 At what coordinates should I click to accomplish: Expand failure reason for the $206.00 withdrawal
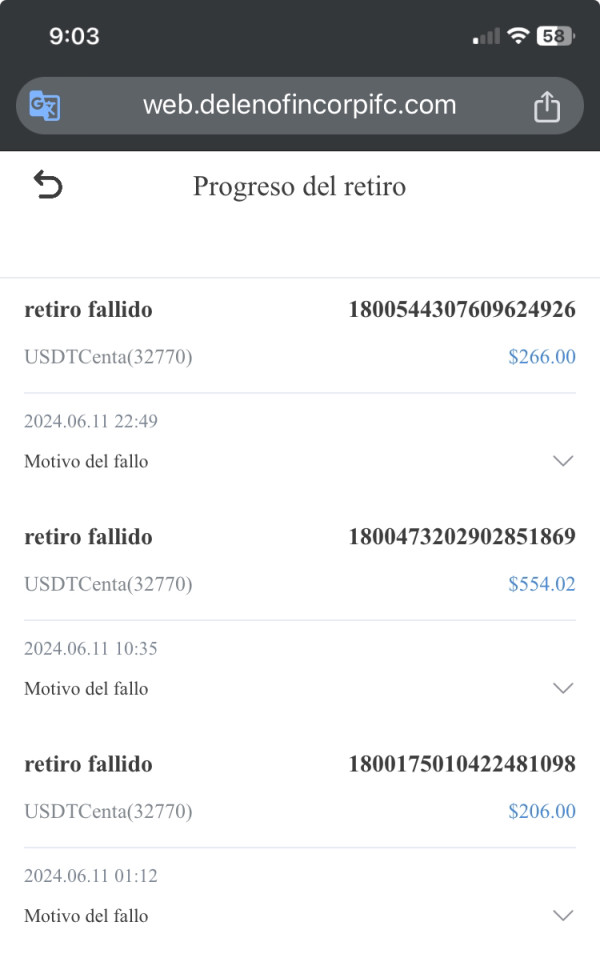point(299,915)
